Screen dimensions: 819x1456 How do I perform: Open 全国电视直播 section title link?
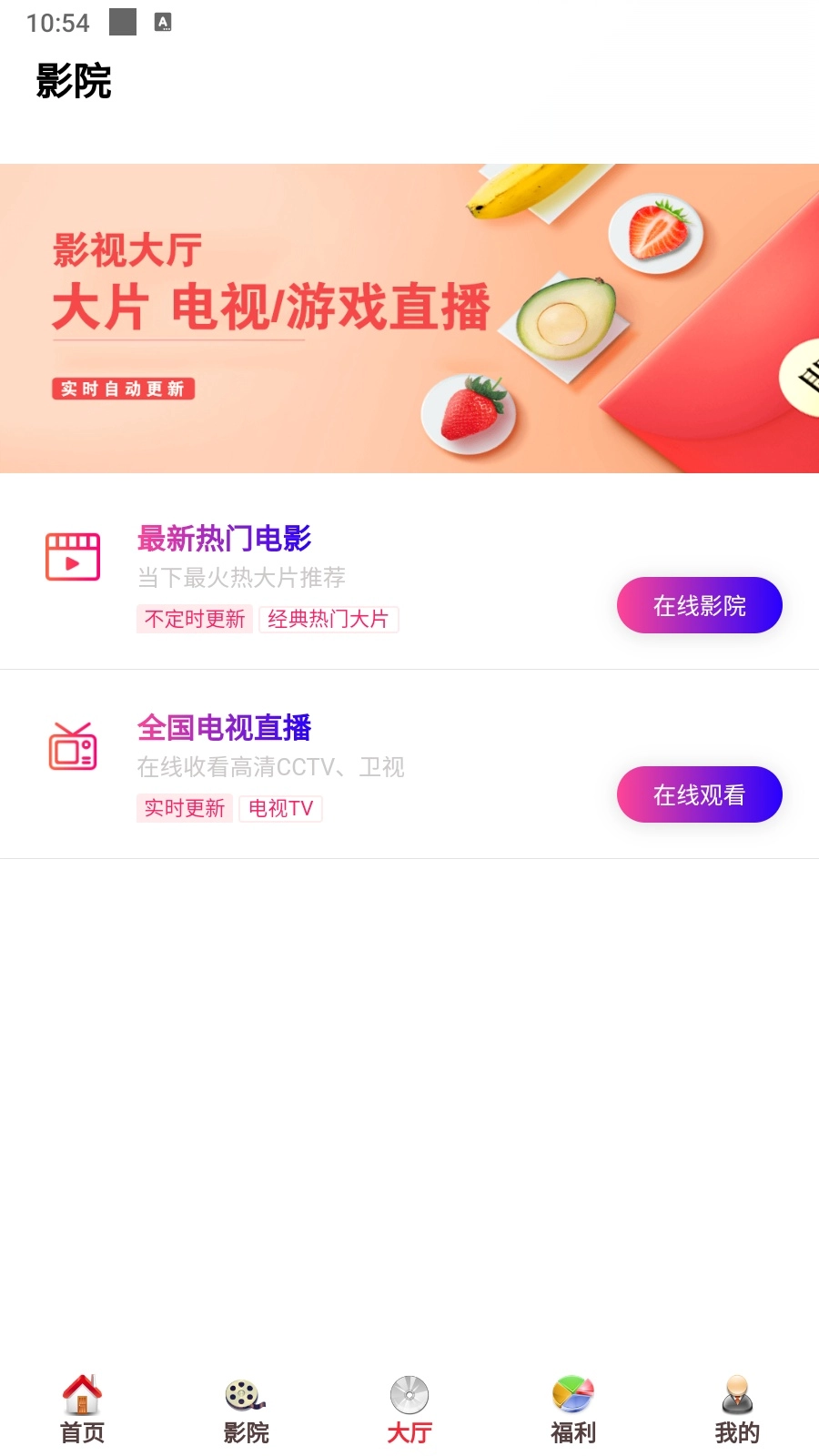point(224,729)
